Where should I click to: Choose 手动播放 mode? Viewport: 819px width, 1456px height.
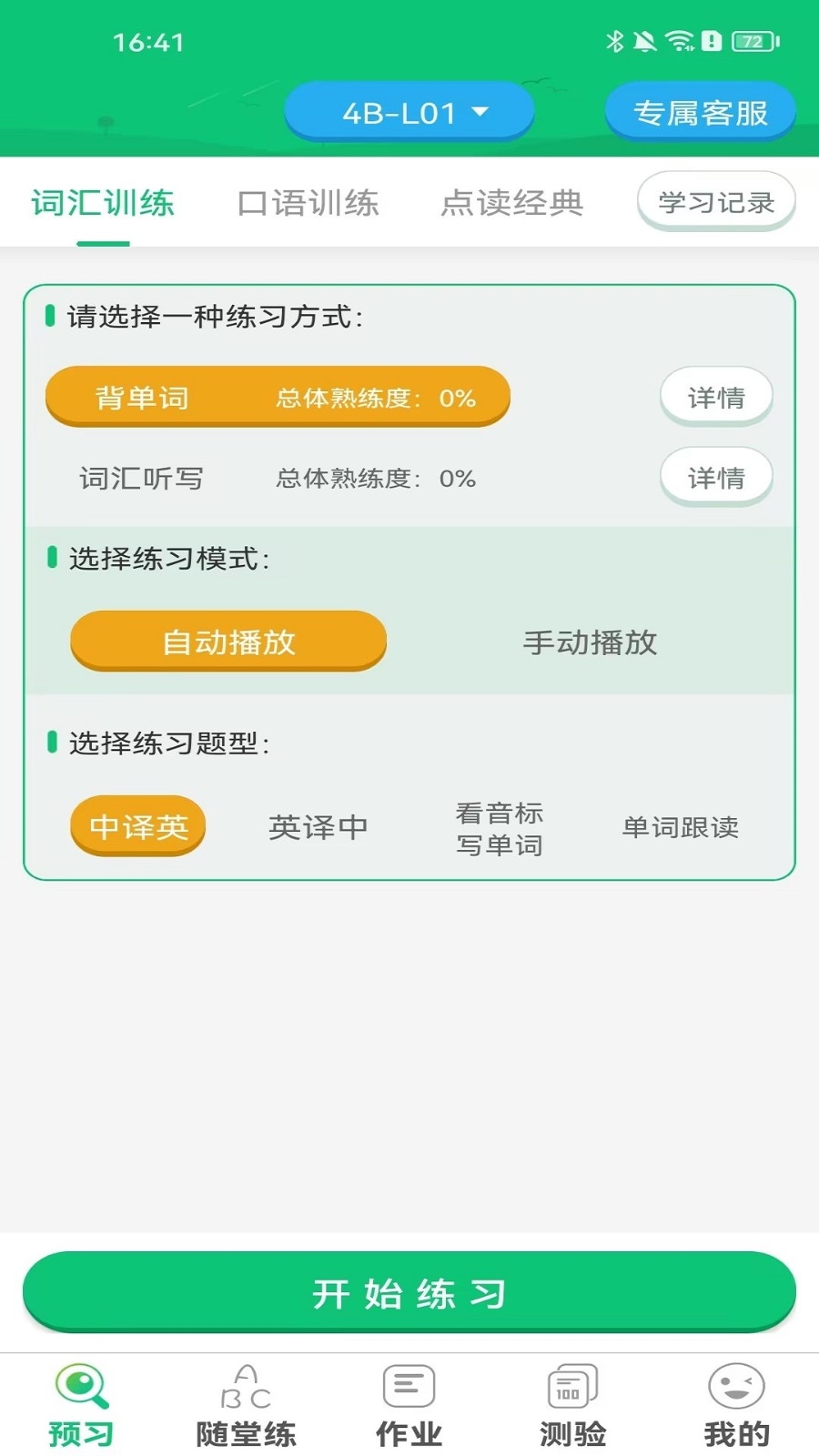tap(590, 642)
